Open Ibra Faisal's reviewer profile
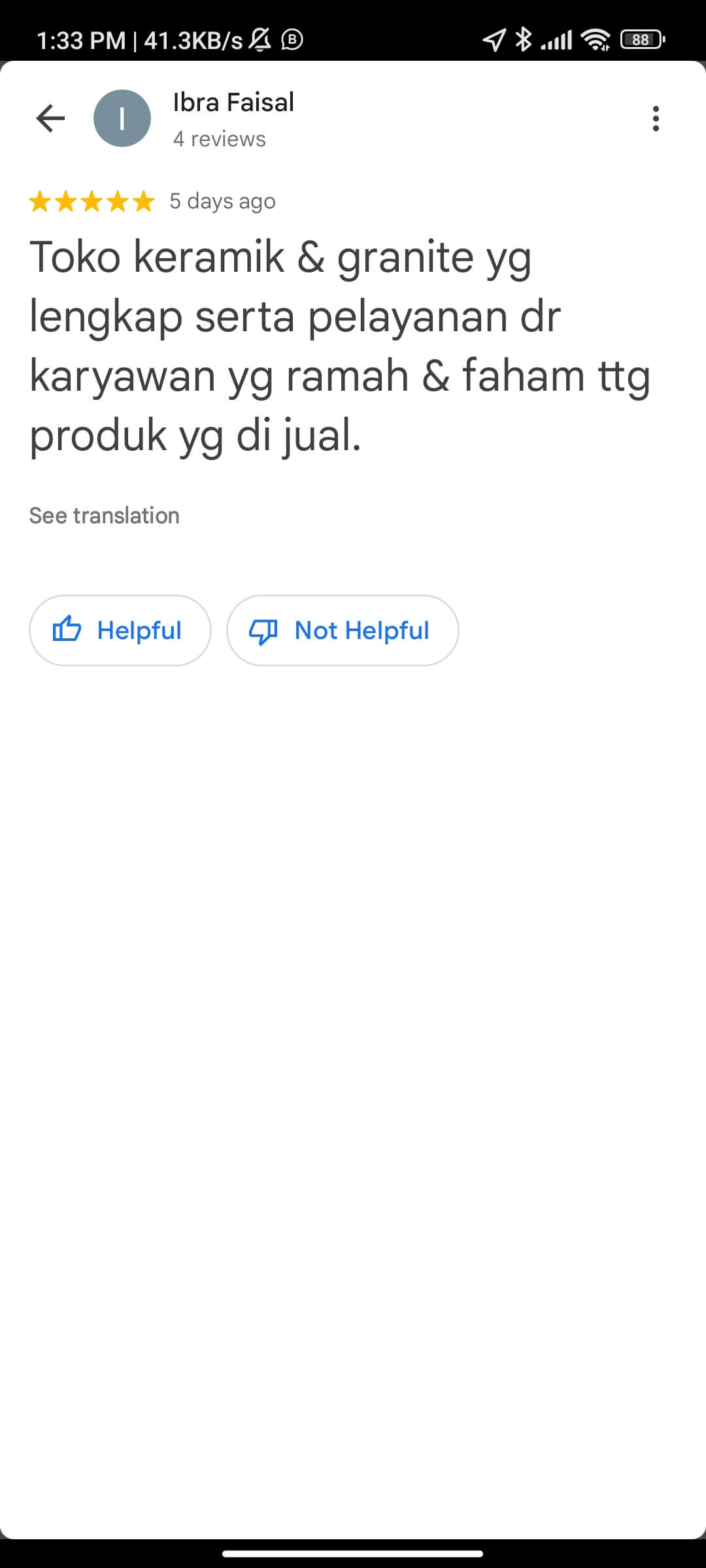The height and width of the screenshot is (1568, 706). pos(233,103)
